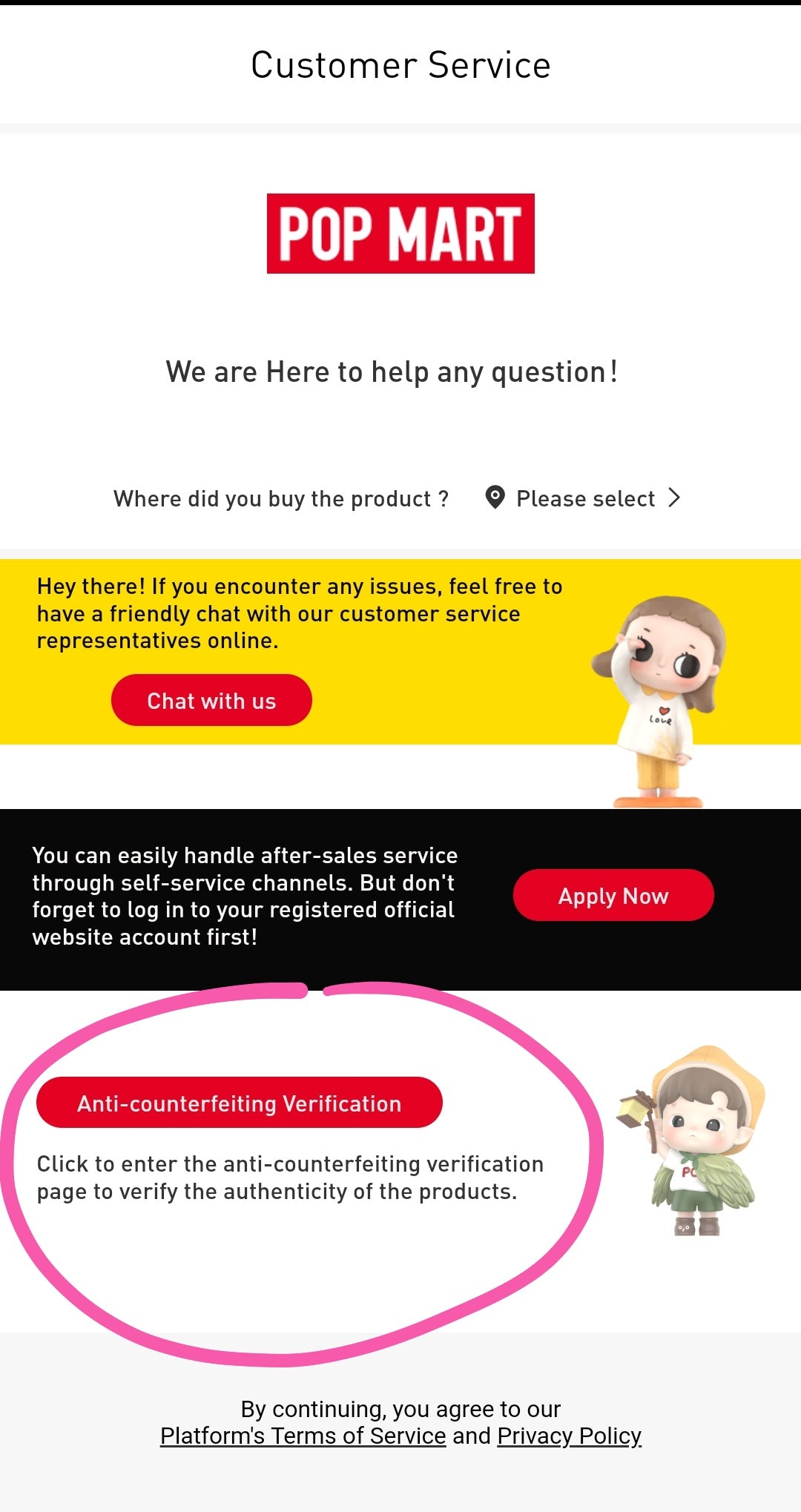View the Privacy Policy link
Image resolution: width=801 pixels, height=1512 pixels.
coord(569,1436)
